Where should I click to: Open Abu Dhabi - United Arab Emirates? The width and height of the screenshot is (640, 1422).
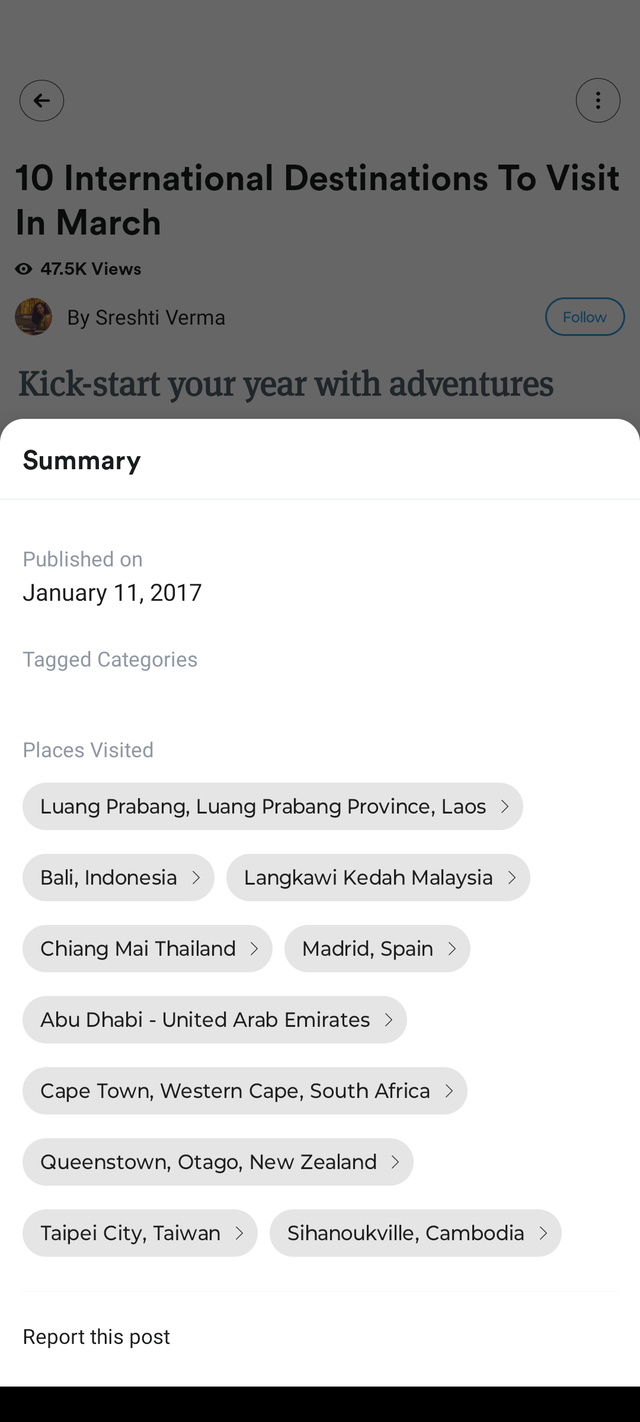pos(214,1019)
